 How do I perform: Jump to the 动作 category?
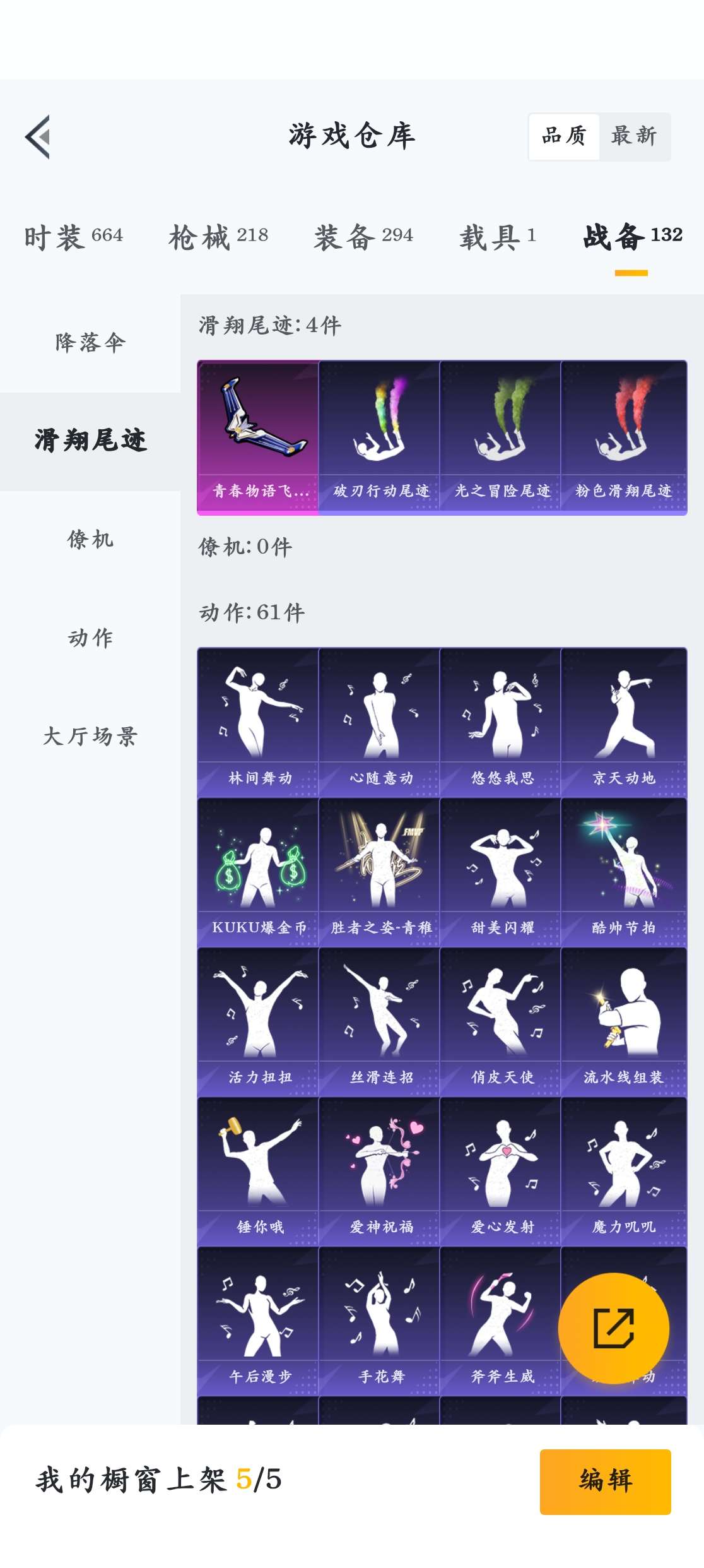90,638
